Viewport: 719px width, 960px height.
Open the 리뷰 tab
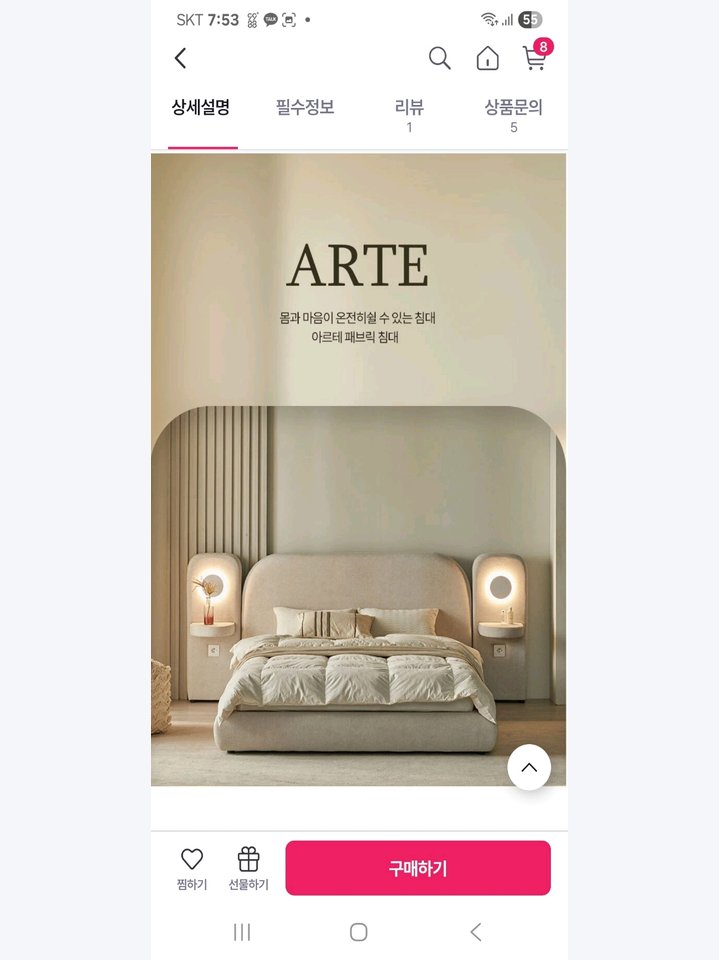pyautogui.click(x=409, y=114)
